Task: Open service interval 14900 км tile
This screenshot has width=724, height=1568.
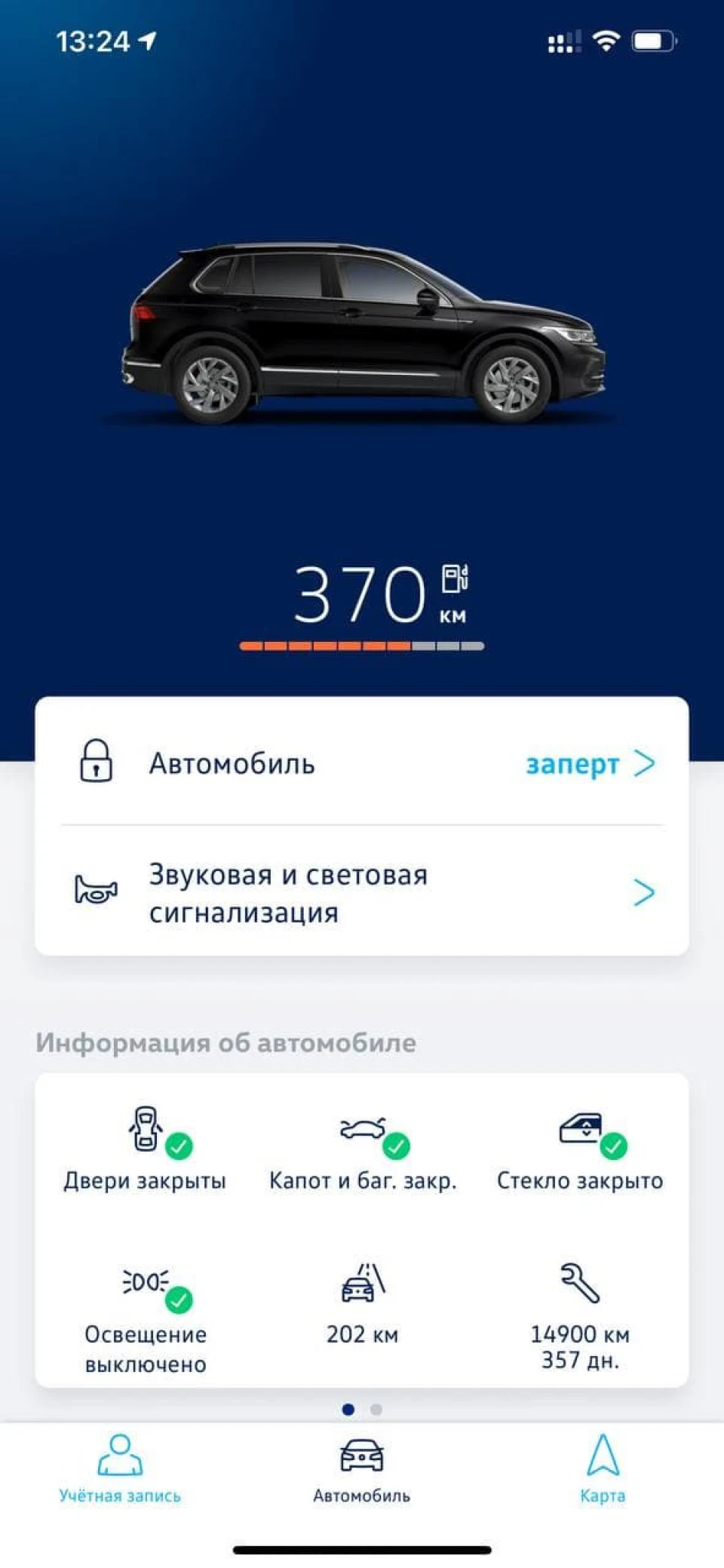Action: click(580, 1316)
